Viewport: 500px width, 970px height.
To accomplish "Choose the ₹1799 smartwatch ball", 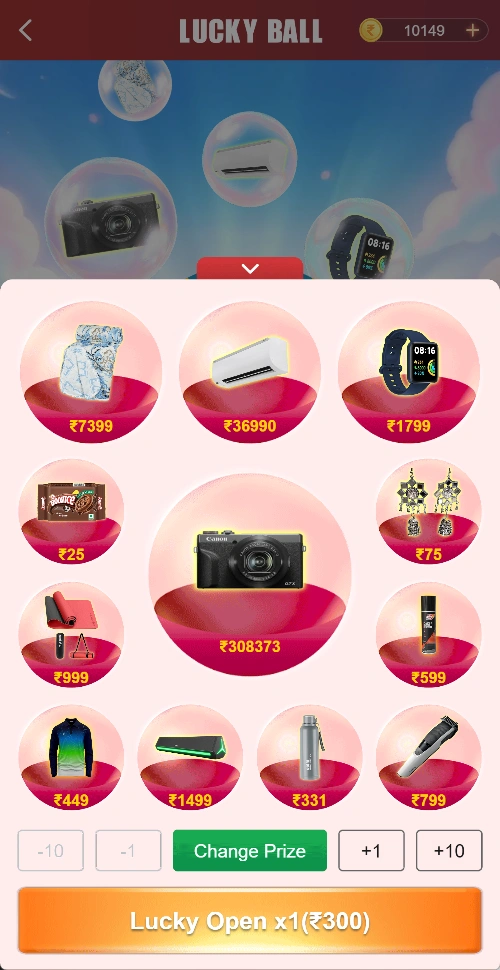I will pos(409,372).
